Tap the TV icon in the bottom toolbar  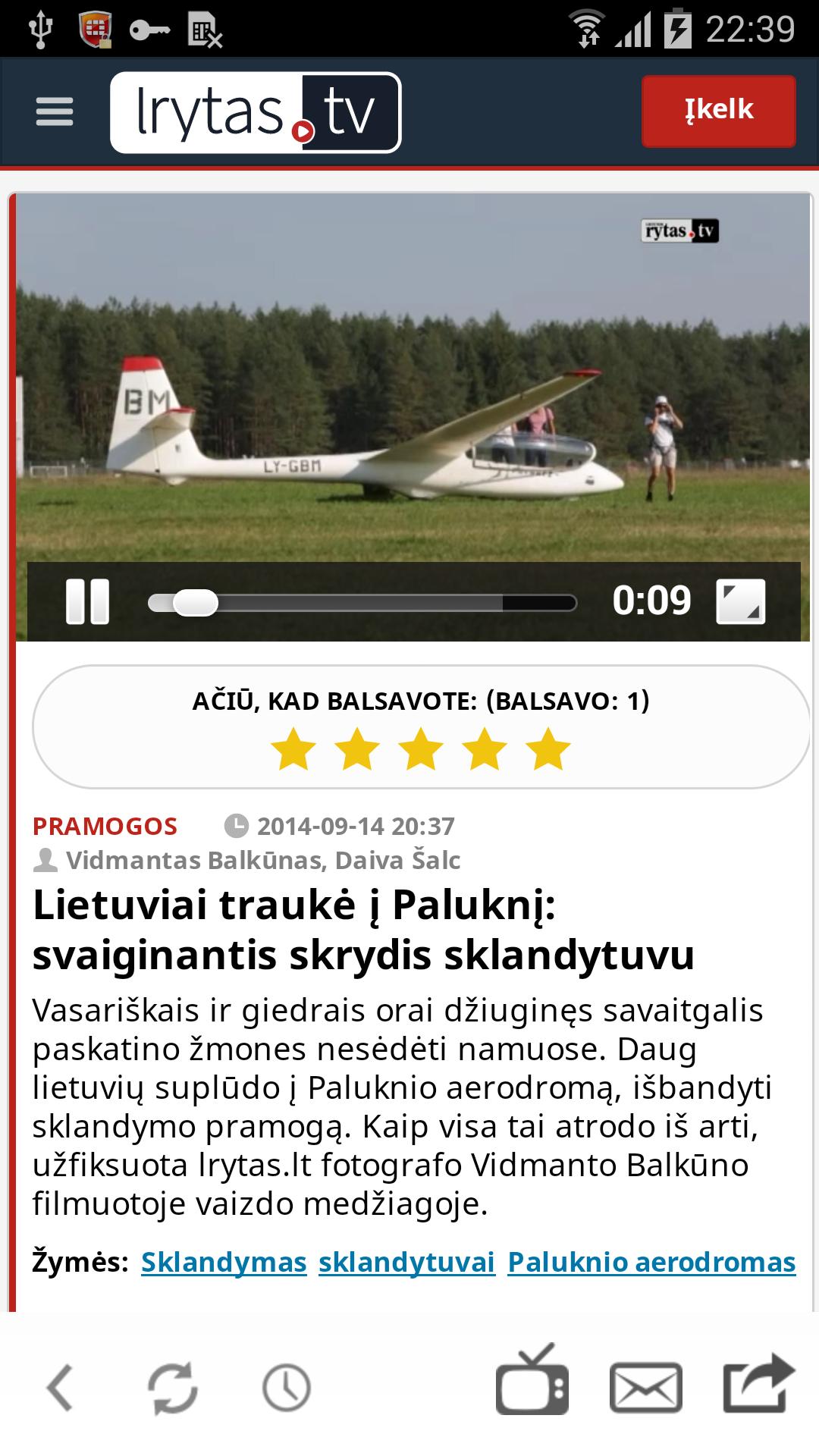(532, 1384)
